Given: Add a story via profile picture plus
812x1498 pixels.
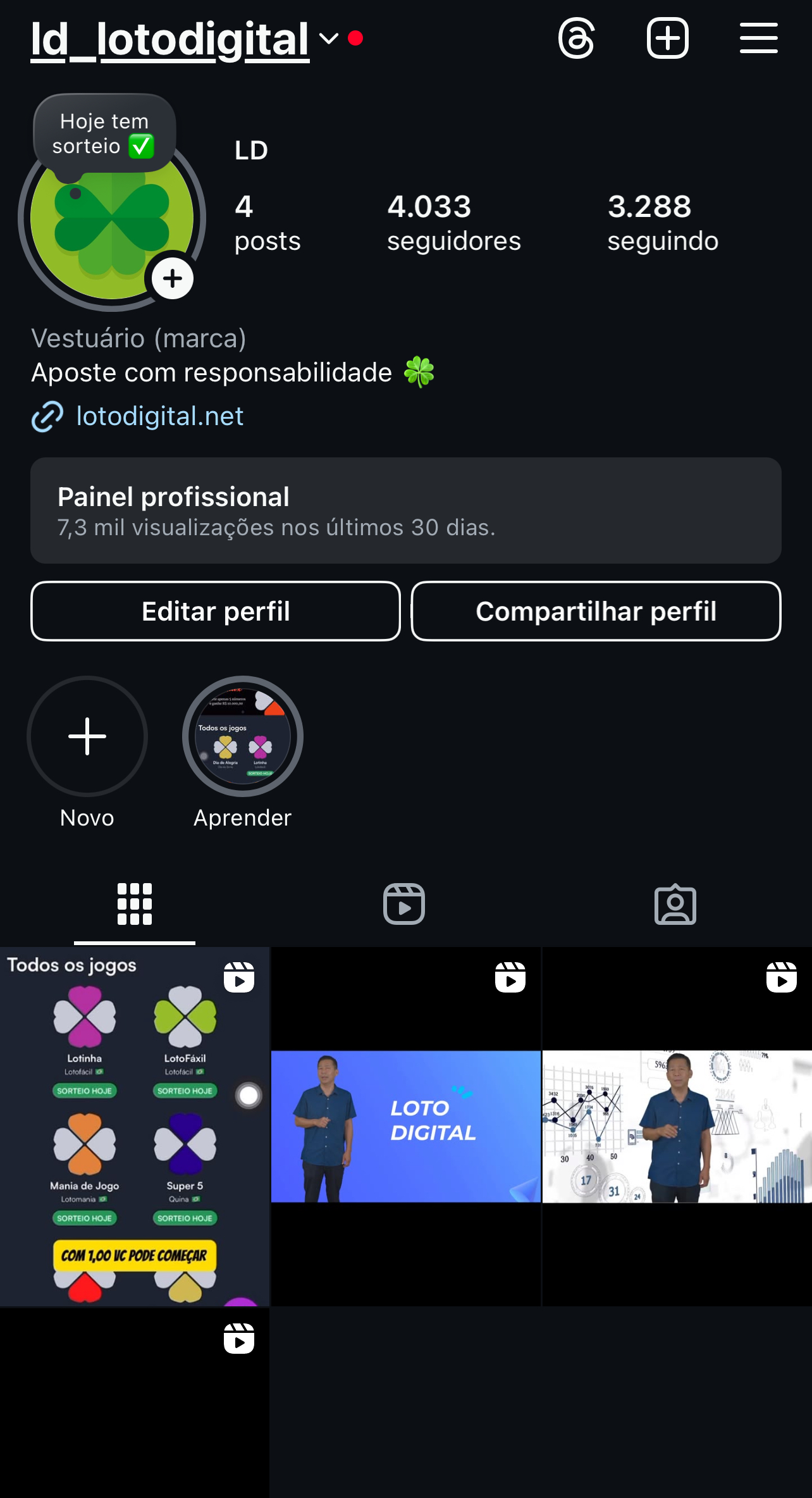Looking at the screenshot, I should click(x=172, y=279).
